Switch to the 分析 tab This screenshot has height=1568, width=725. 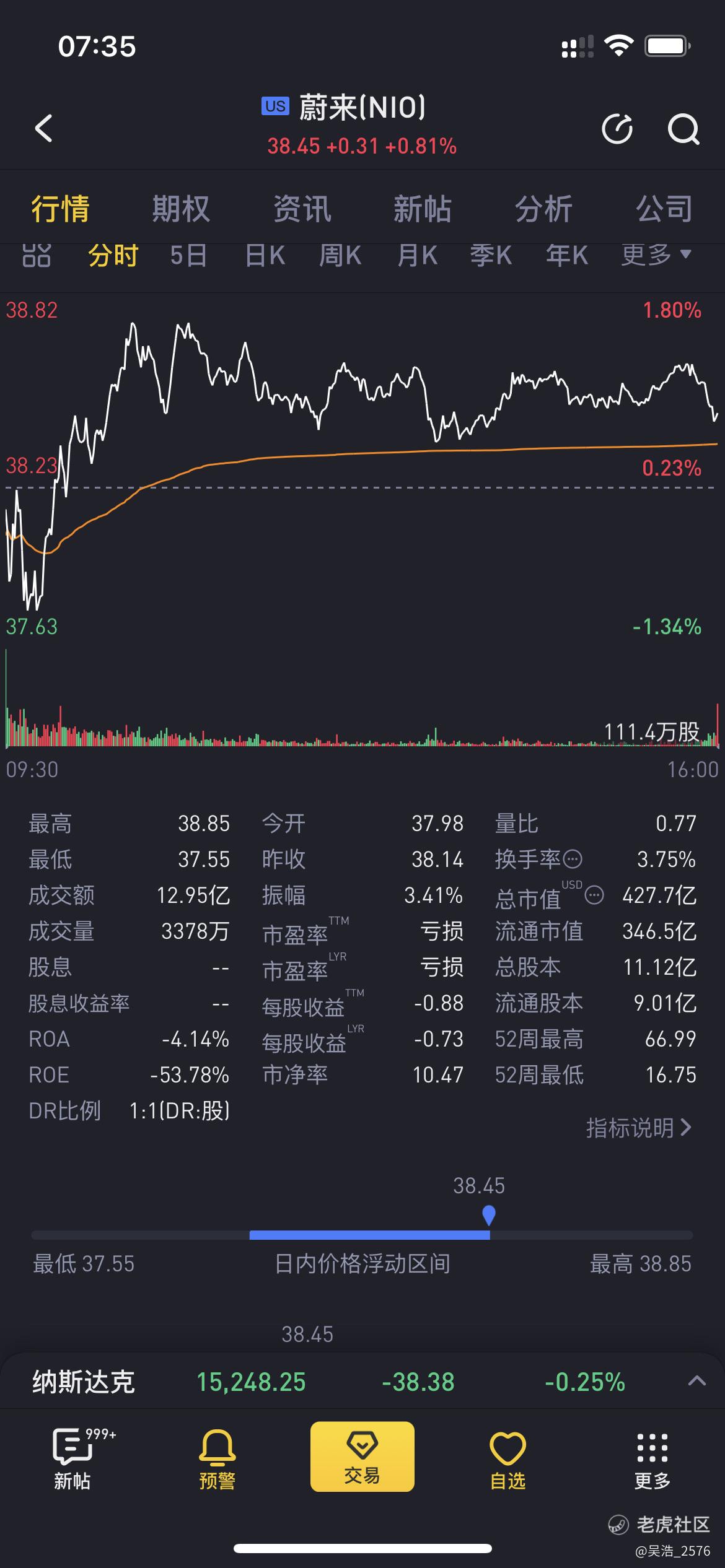pos(543,208)
